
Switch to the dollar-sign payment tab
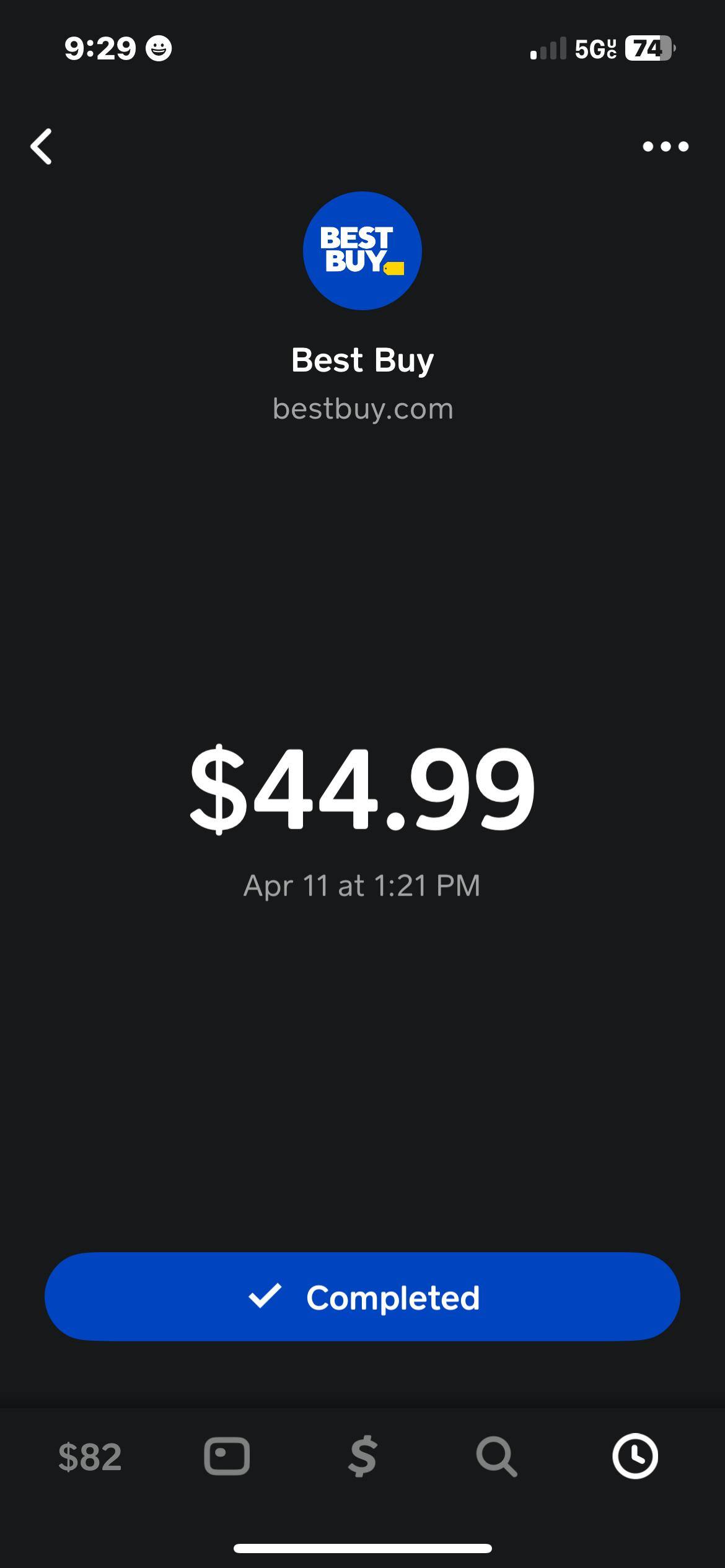tap(362, 1456)
